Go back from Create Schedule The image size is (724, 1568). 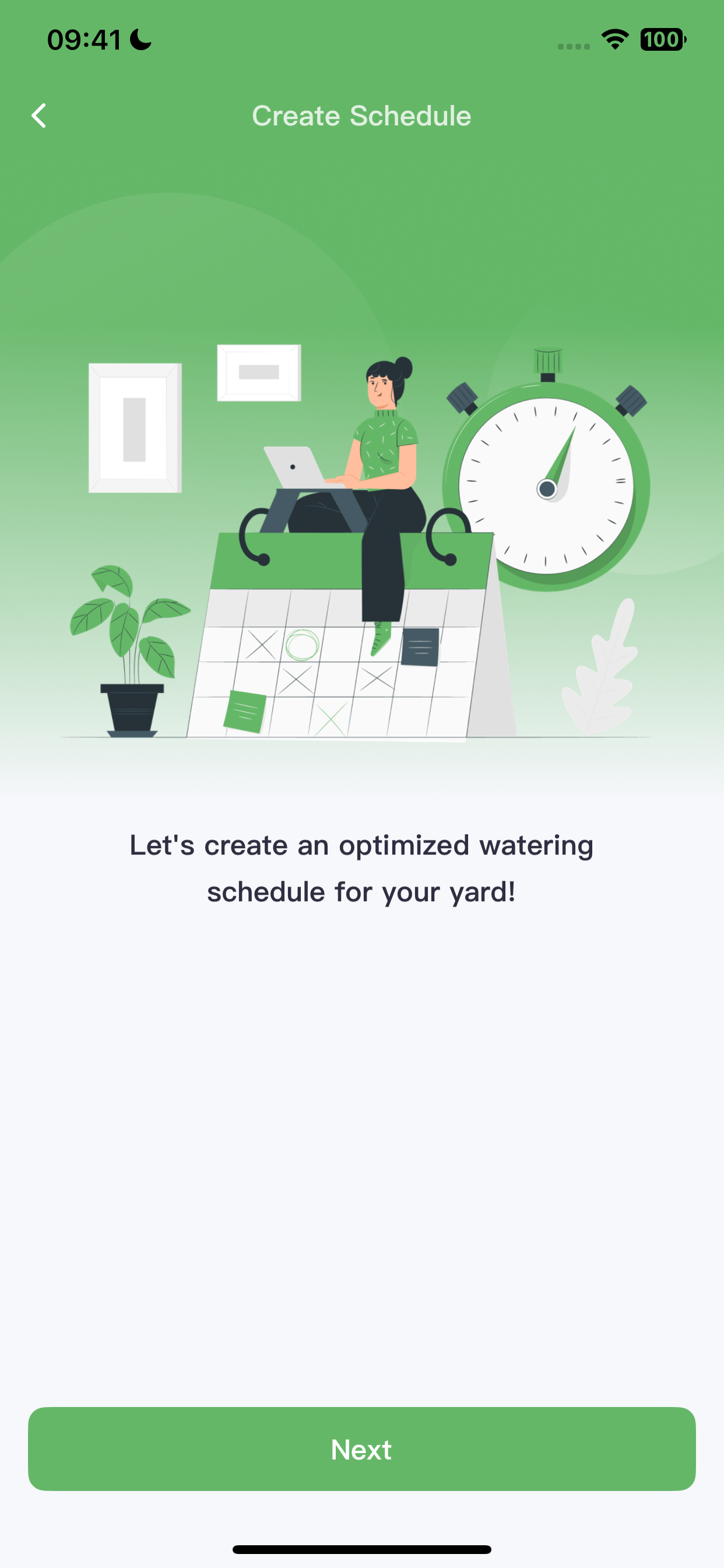39,116
